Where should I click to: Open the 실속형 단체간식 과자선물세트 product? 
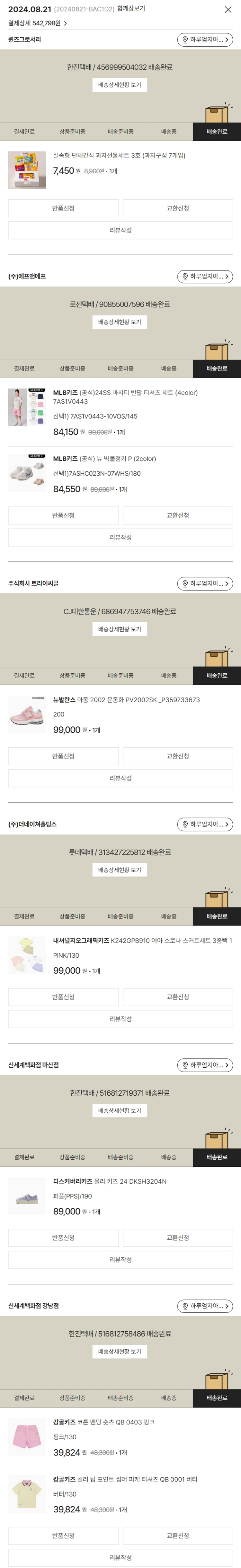click(x=119, y=156)
